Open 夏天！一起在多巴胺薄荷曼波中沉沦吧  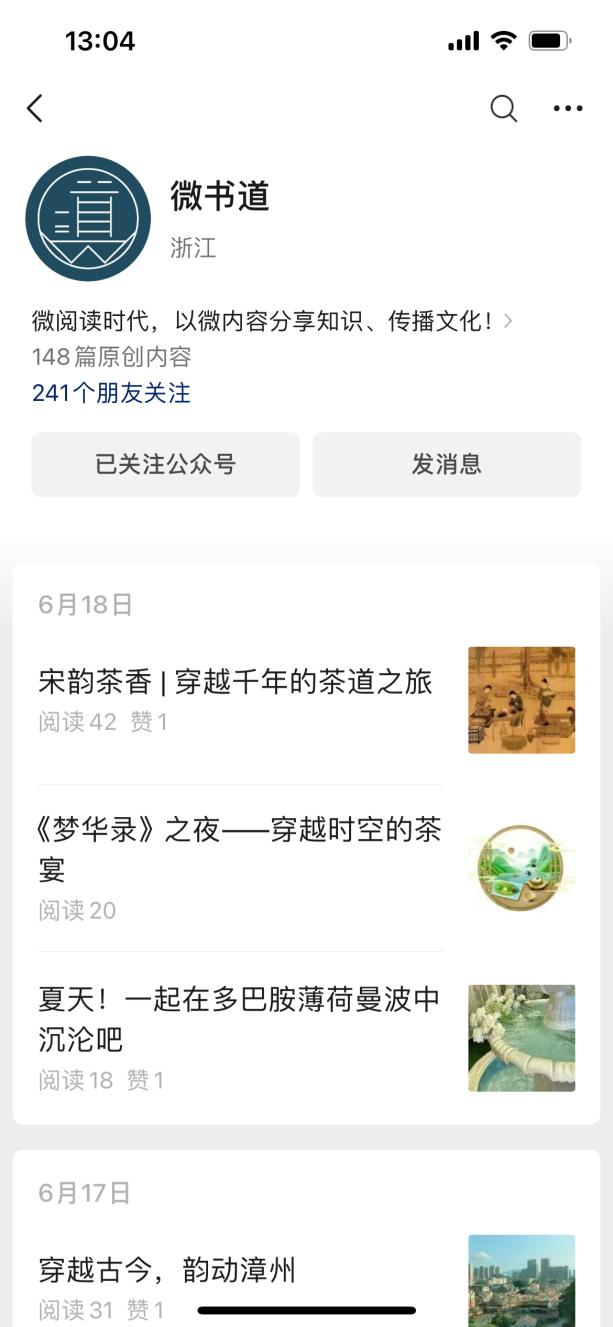click(x=240, y=1018)
